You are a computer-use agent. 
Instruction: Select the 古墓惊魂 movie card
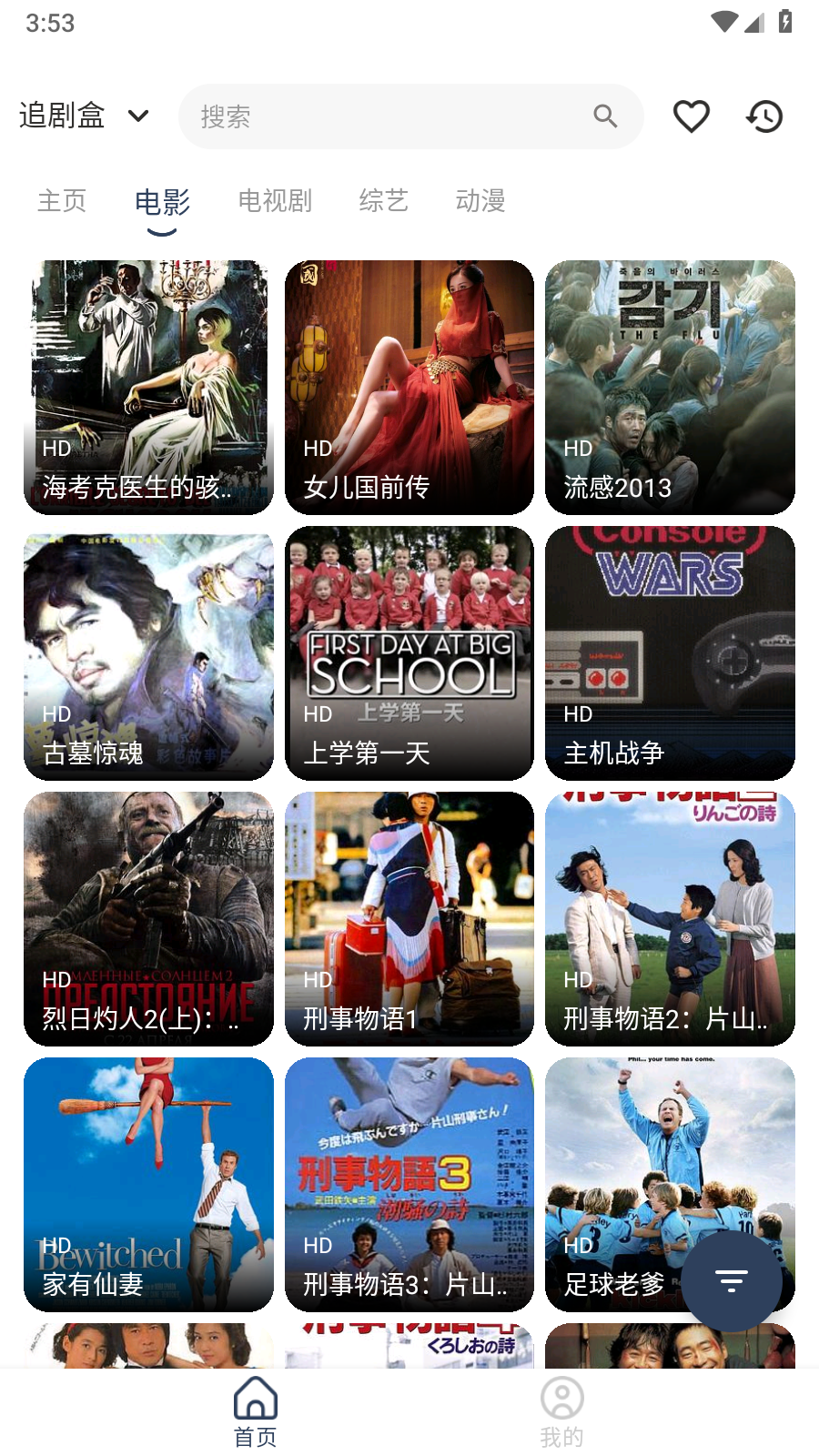(x=148, y=653)
